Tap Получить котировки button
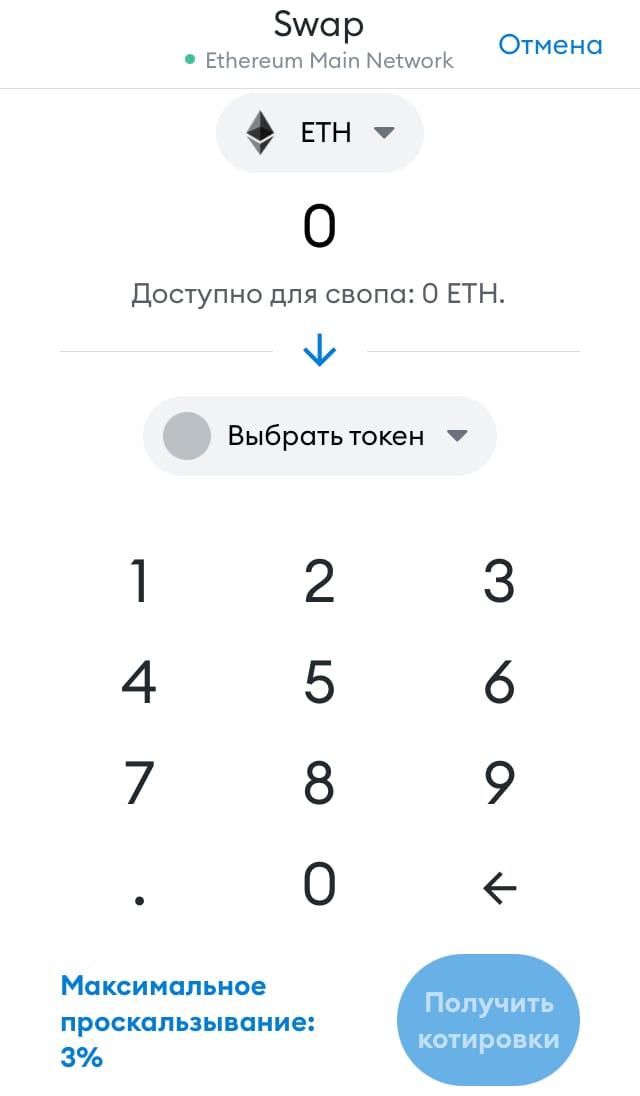The width and height of the screenshot is (640, 1096). pos(488,1021)
